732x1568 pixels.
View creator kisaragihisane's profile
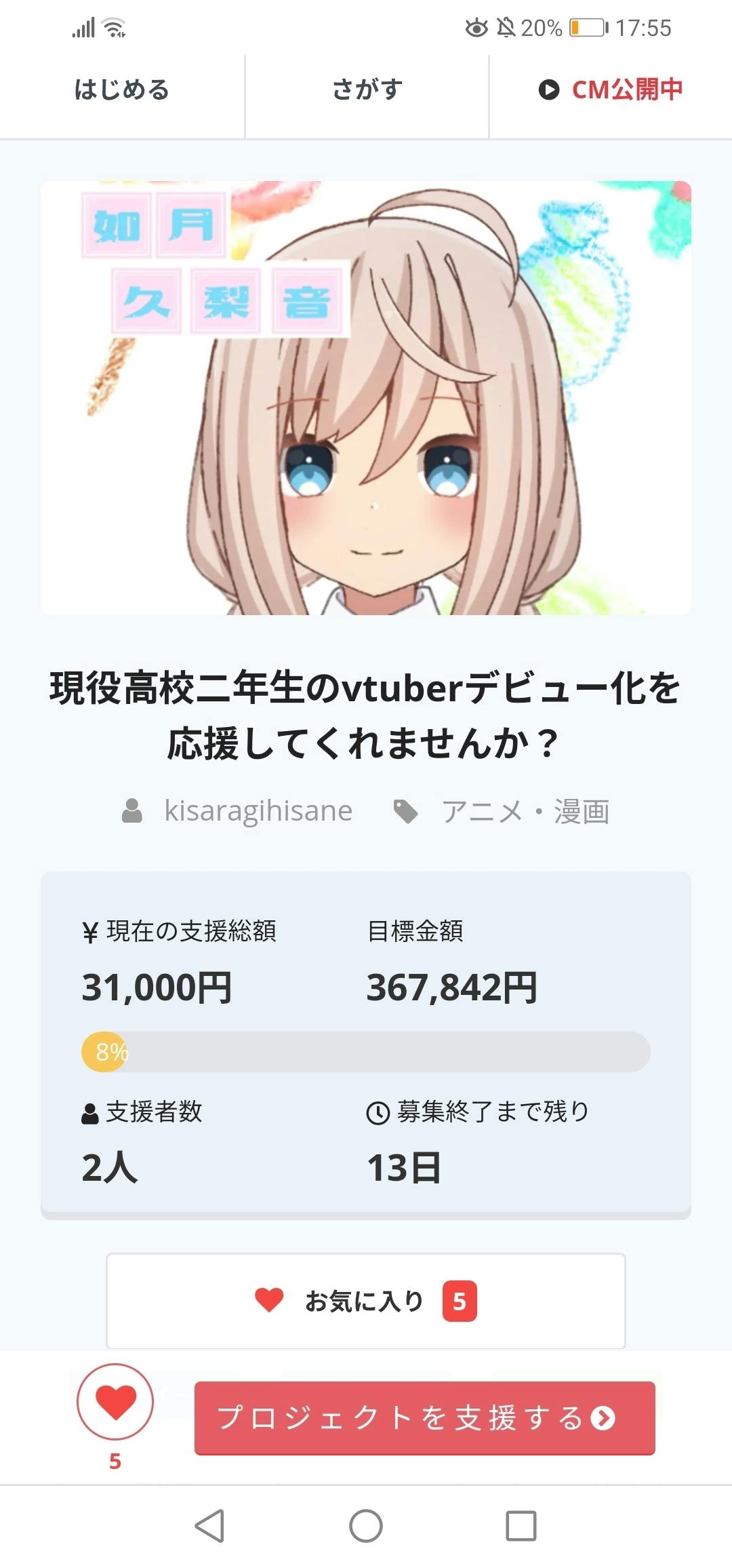(x=258, y=811)
